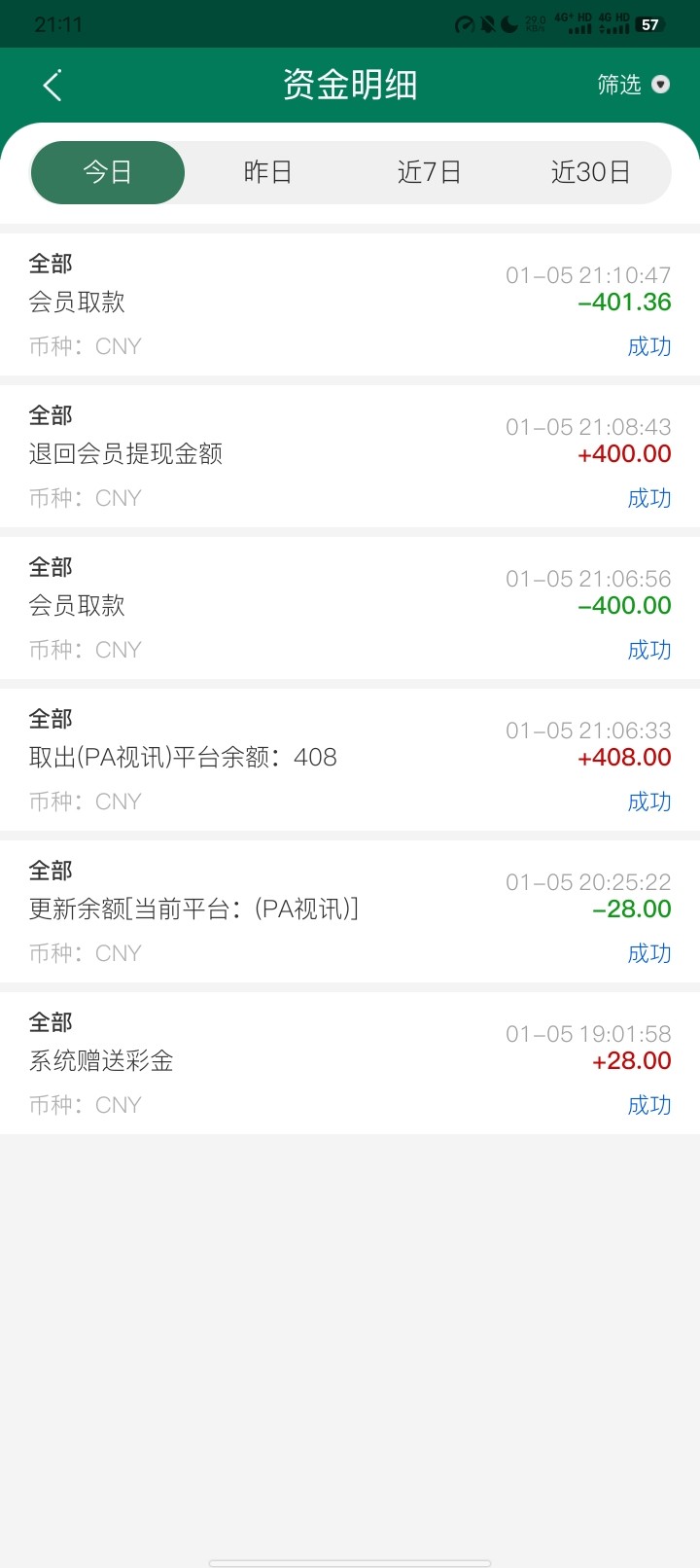Open the 系统赠送彩金 +28.00 entry
This screenshot has width=700, height=1568.
click(350, 1062)
